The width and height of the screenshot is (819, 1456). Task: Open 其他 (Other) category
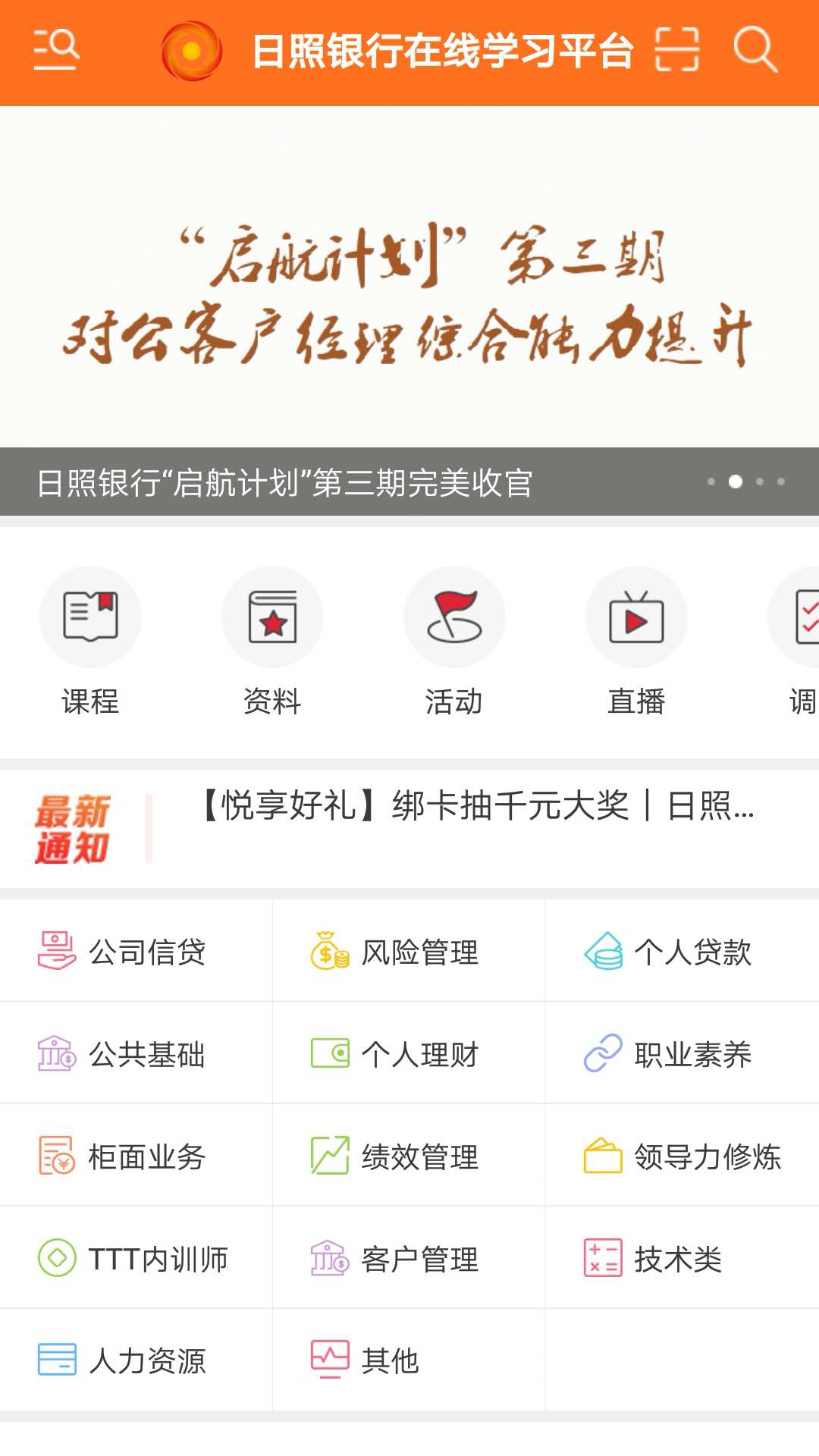click(x=391, y=1361)
